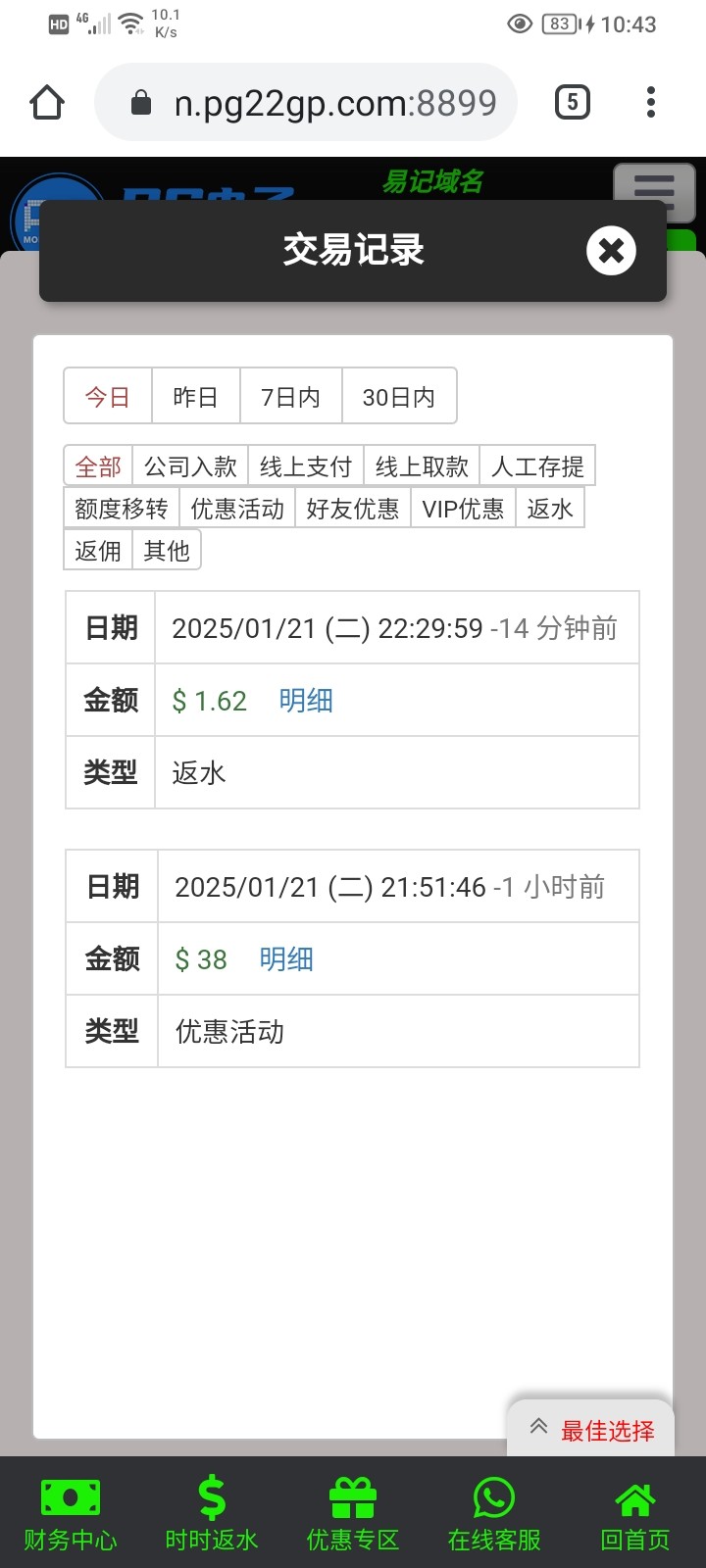Show 返佣 records only
Viewport: 706px width, 1568px height.
point(98,551)
